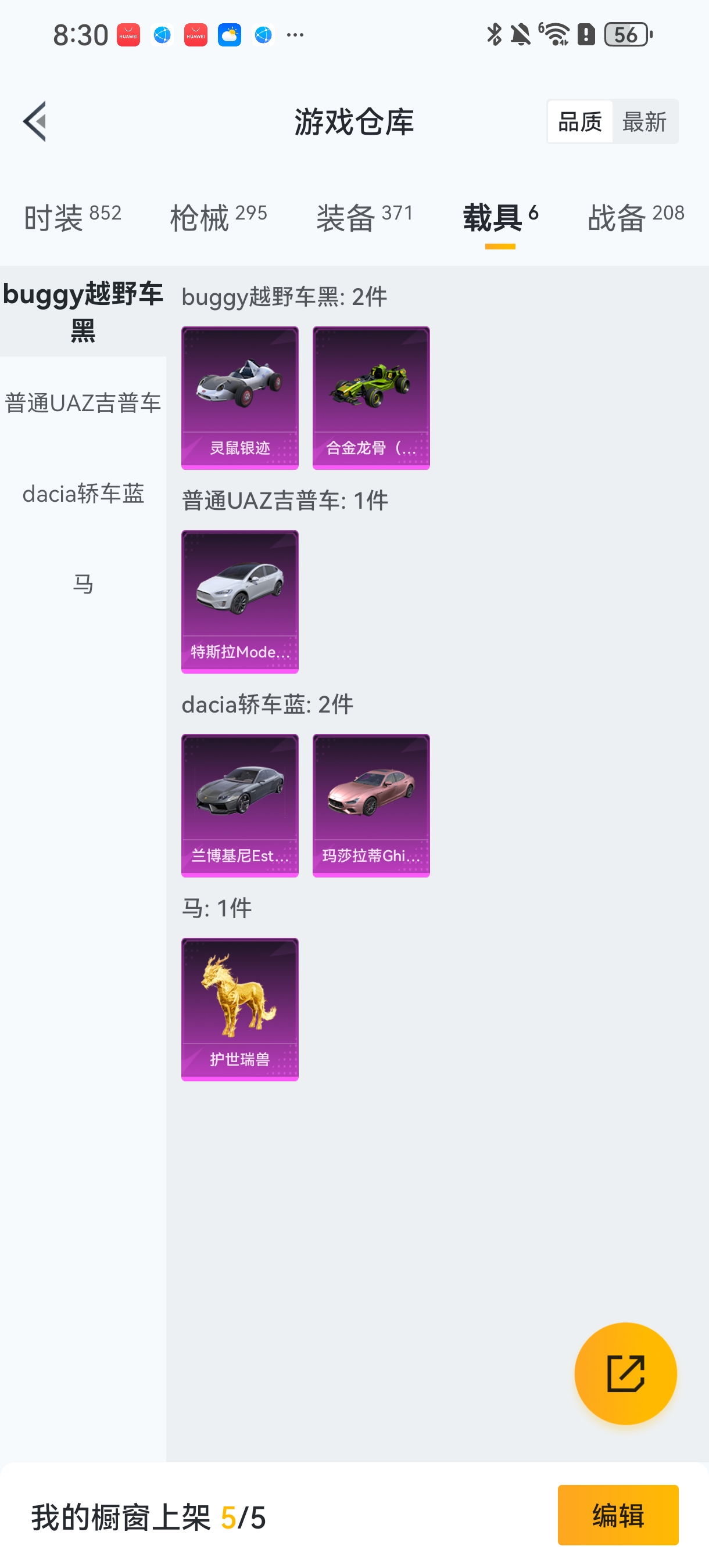
Task: Sort by 品质
Action: point(579,122)
